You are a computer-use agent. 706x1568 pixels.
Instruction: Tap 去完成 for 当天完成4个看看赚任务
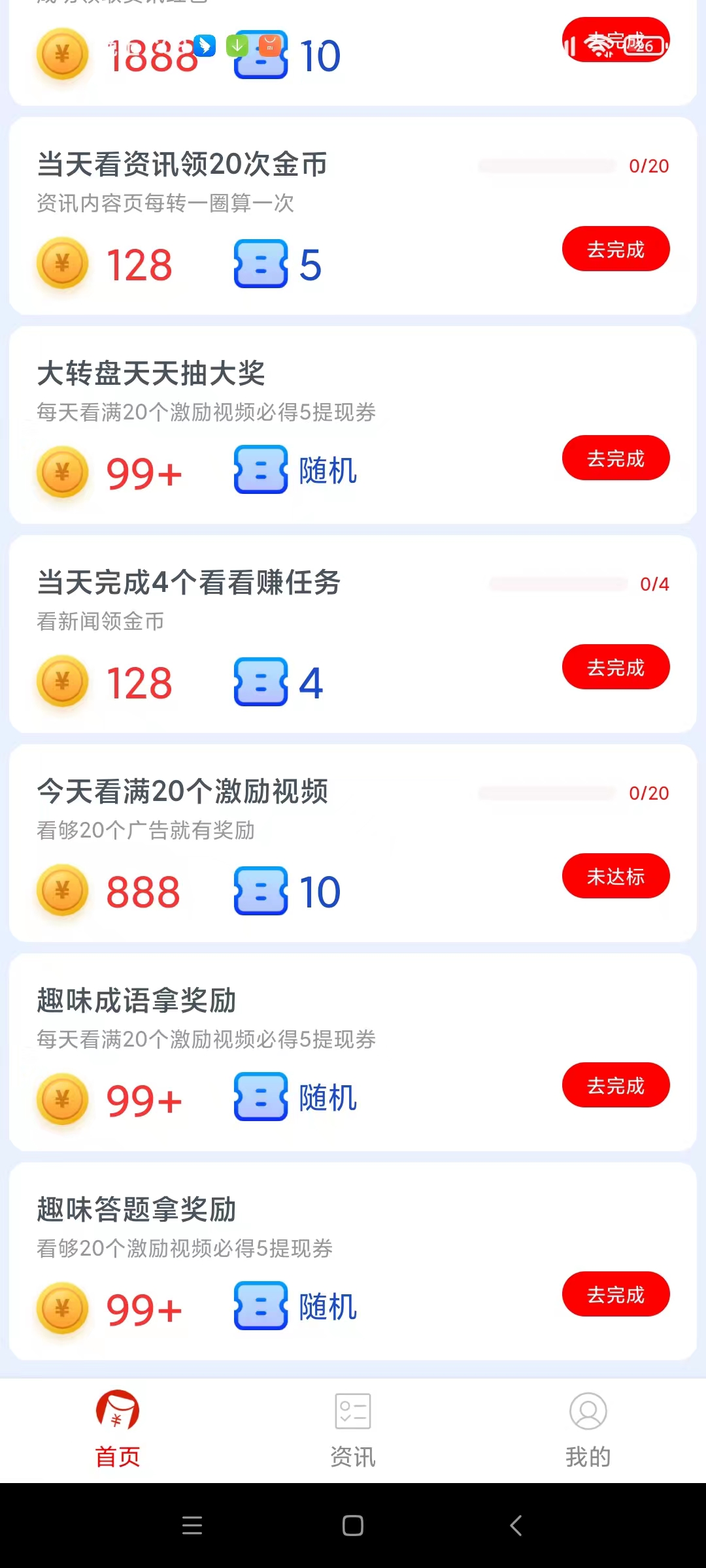click(616, 667)
